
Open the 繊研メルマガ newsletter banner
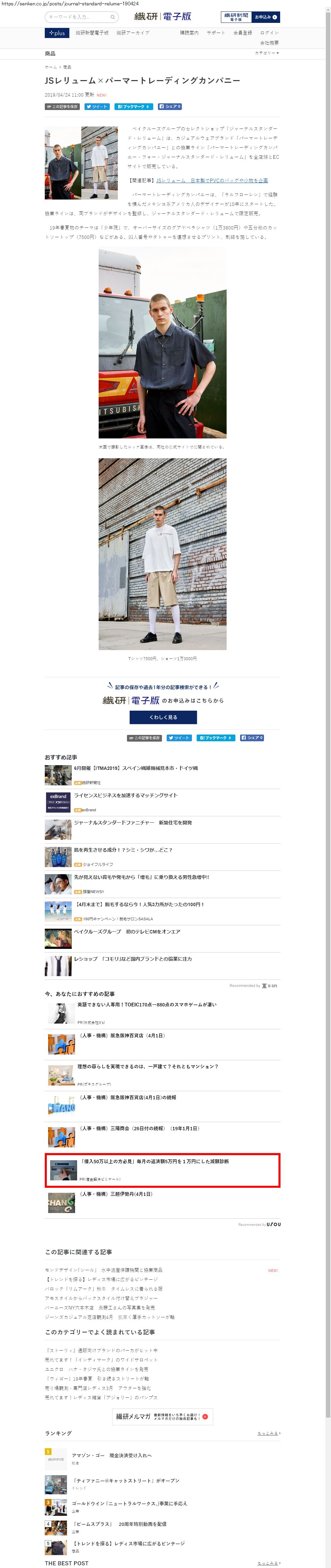(162, 1417)
